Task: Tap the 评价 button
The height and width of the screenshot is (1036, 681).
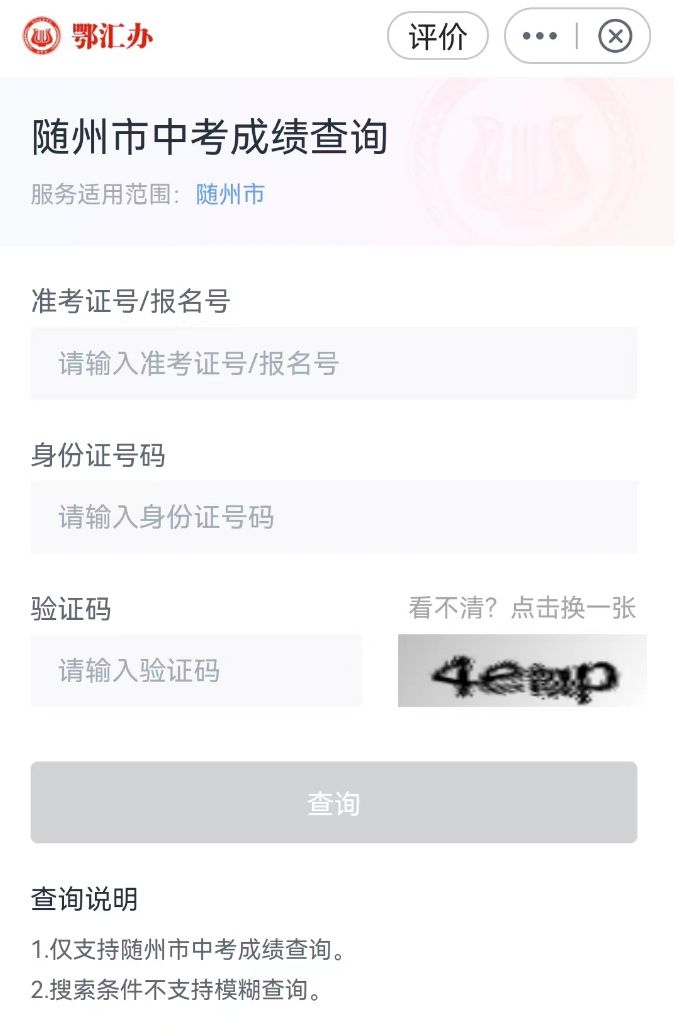Action: click(x=437, y=37)
